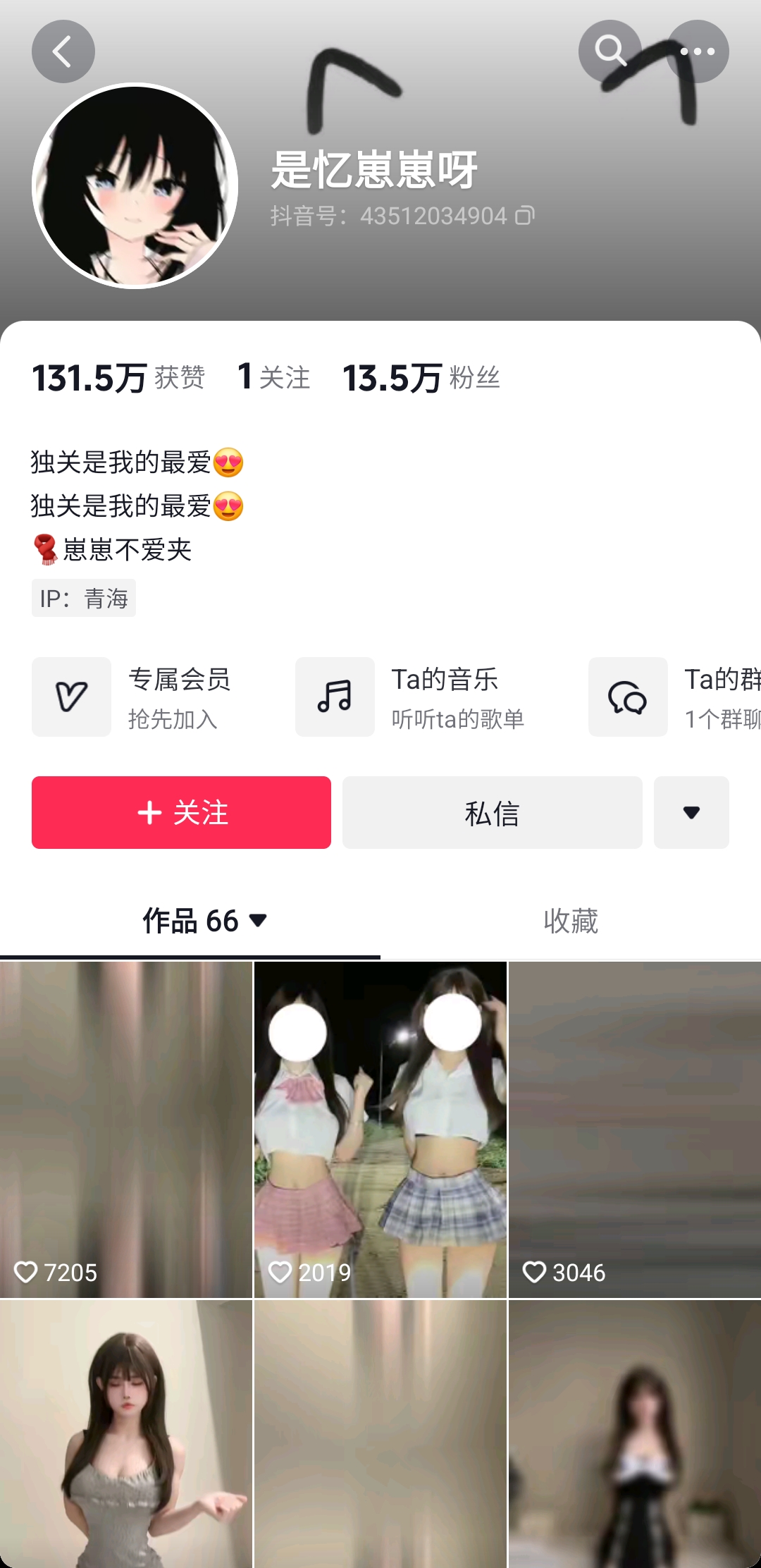The width and height of the screenshot is (761, 1568).
Task: Open the video with 2019 likes
Action: (380, 1128)
